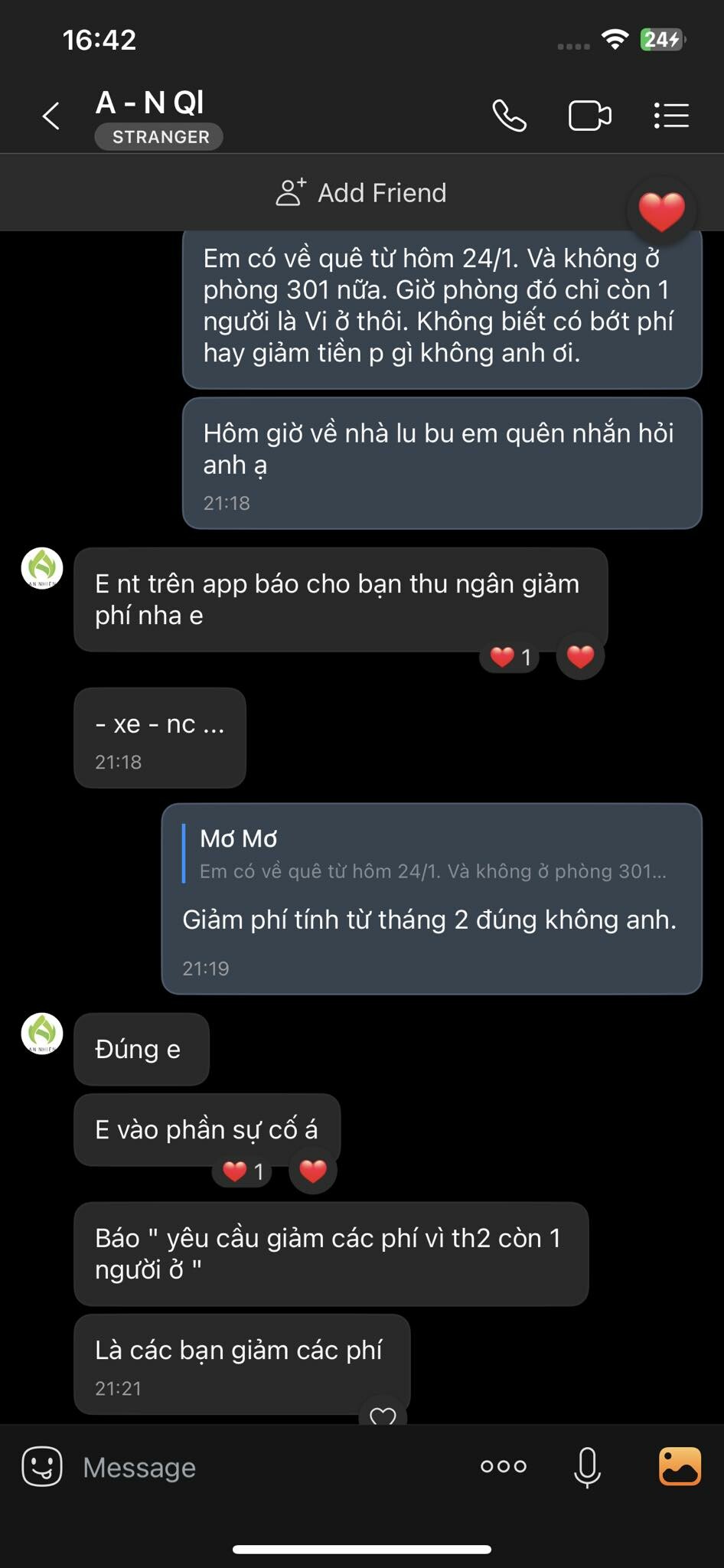Go back to the chat list
Screen dimensions: 724x1568
pos(51,116)
